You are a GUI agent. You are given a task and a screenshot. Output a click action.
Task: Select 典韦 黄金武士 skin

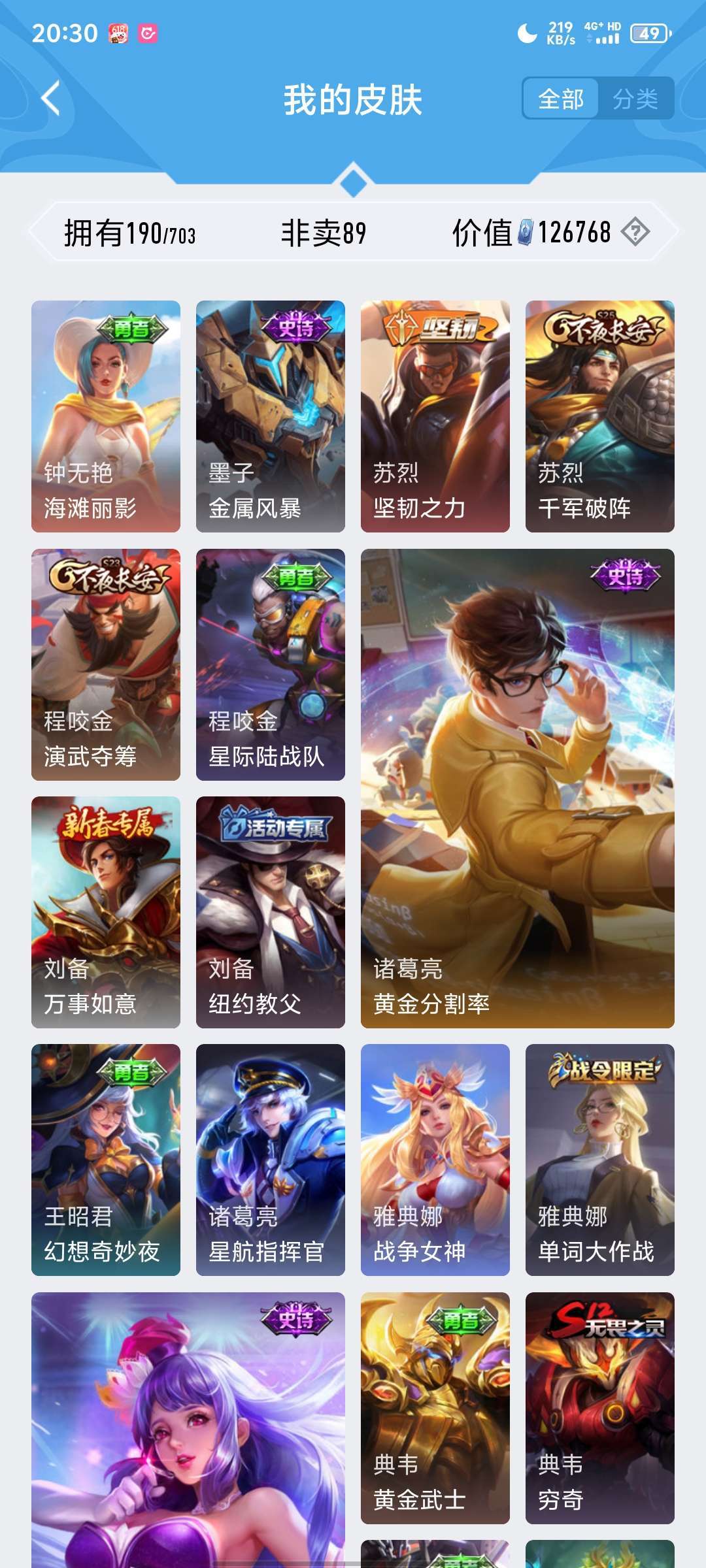(435, 1408)
